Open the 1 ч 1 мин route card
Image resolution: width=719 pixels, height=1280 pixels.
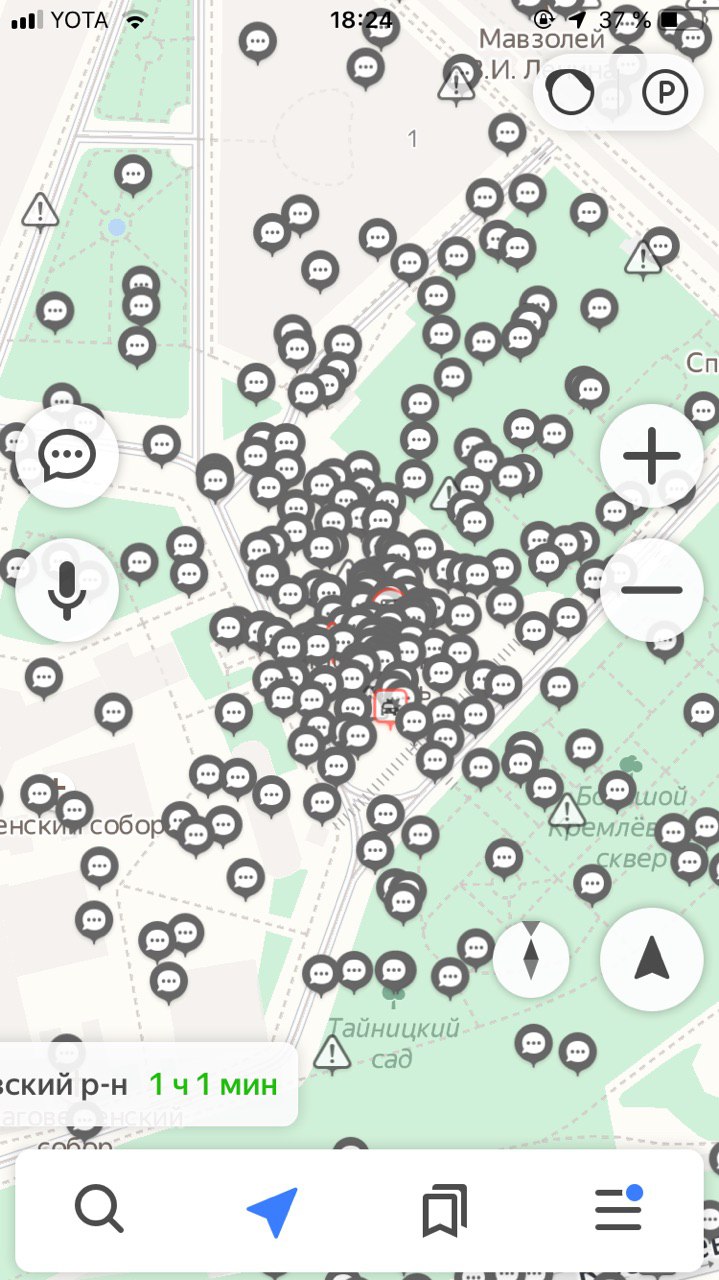(x=148, y=1084)
